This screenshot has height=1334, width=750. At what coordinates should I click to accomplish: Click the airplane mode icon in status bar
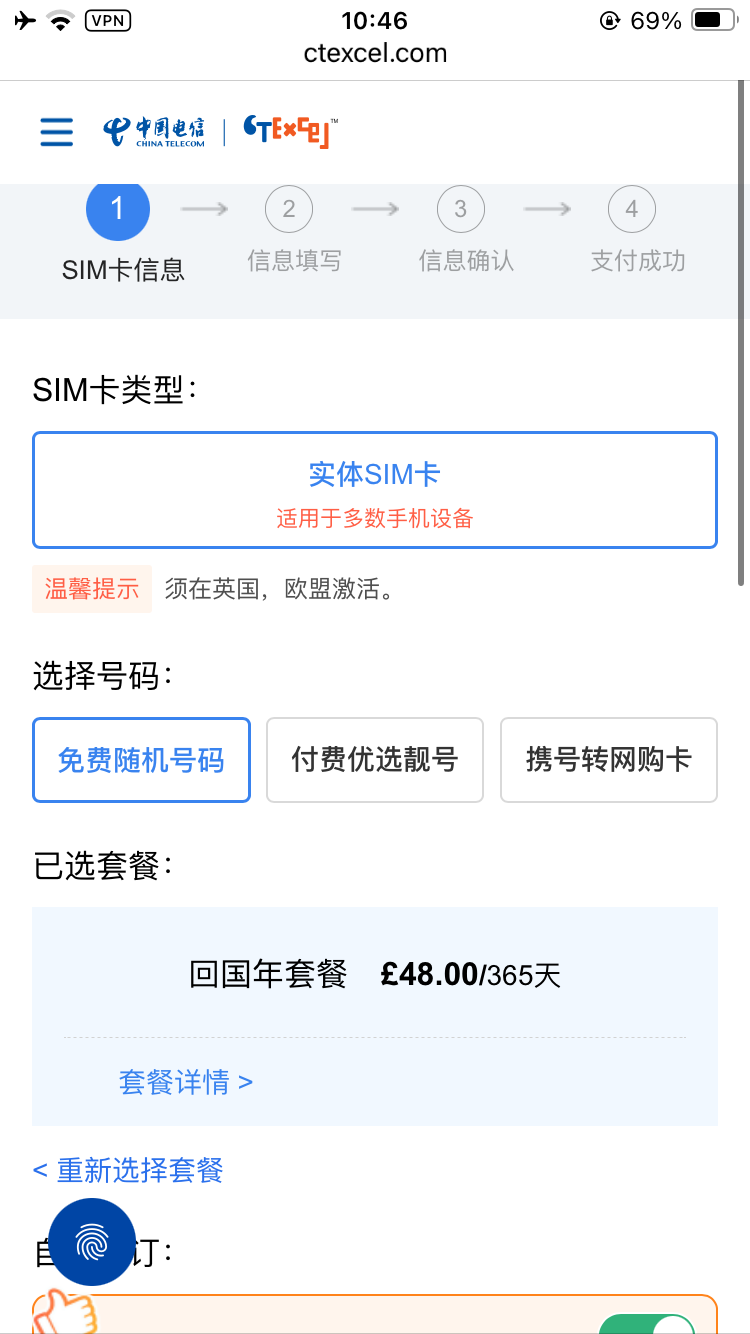pos(26,19)
